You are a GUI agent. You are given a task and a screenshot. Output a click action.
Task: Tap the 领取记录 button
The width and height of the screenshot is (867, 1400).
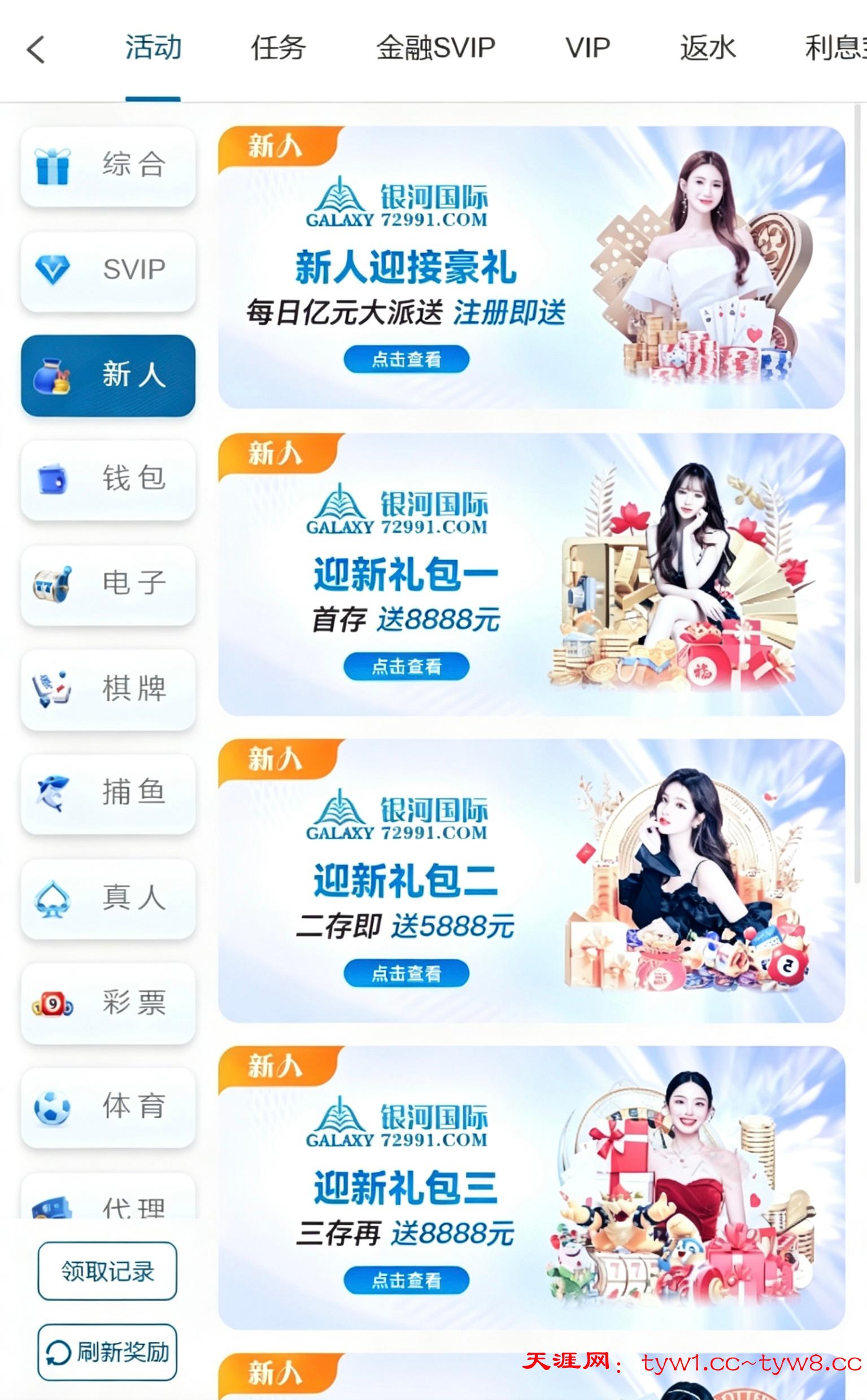107,1271
